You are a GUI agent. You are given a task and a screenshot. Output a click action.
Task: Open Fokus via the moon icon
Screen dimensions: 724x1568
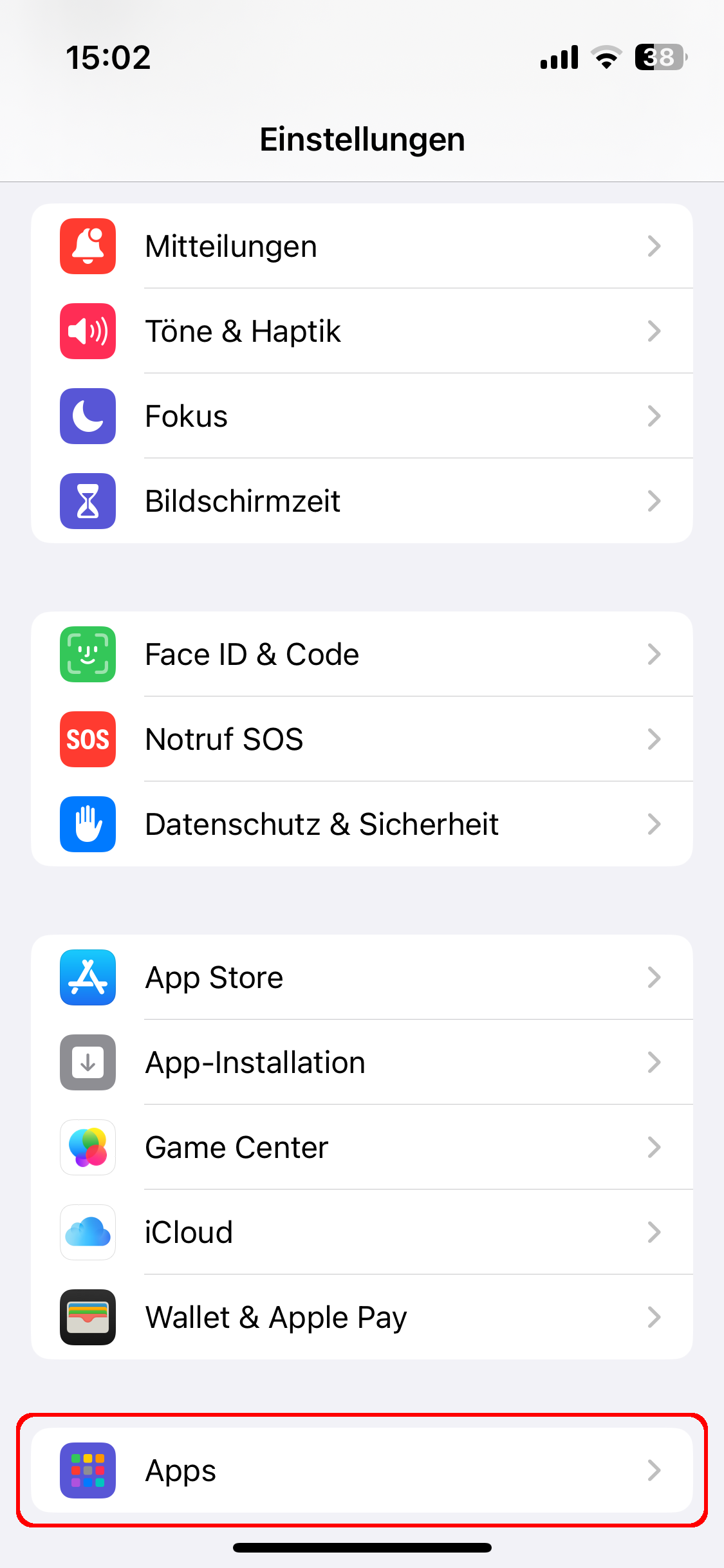click(x=88, y=416)
